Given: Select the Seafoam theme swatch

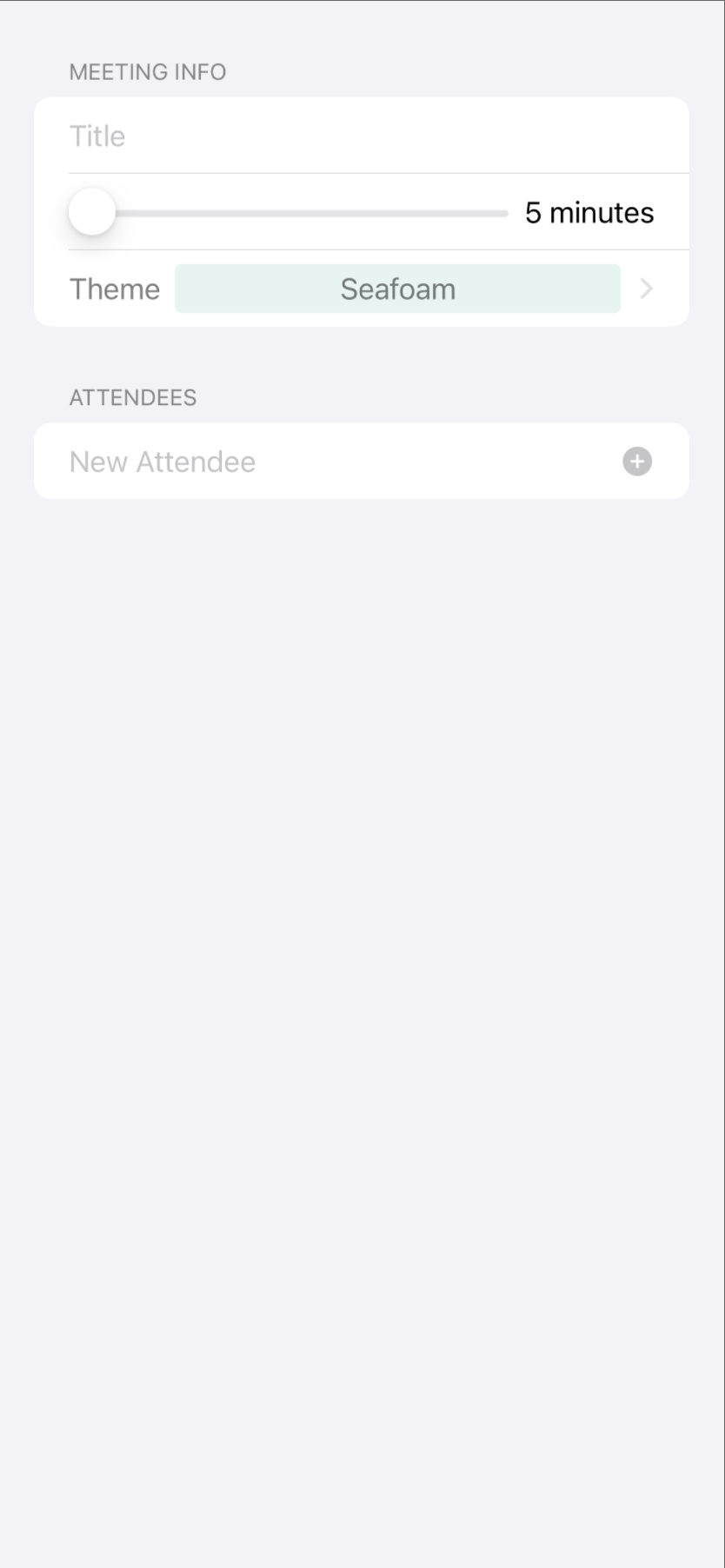Looking at the screenshot, I should point(397,289).
